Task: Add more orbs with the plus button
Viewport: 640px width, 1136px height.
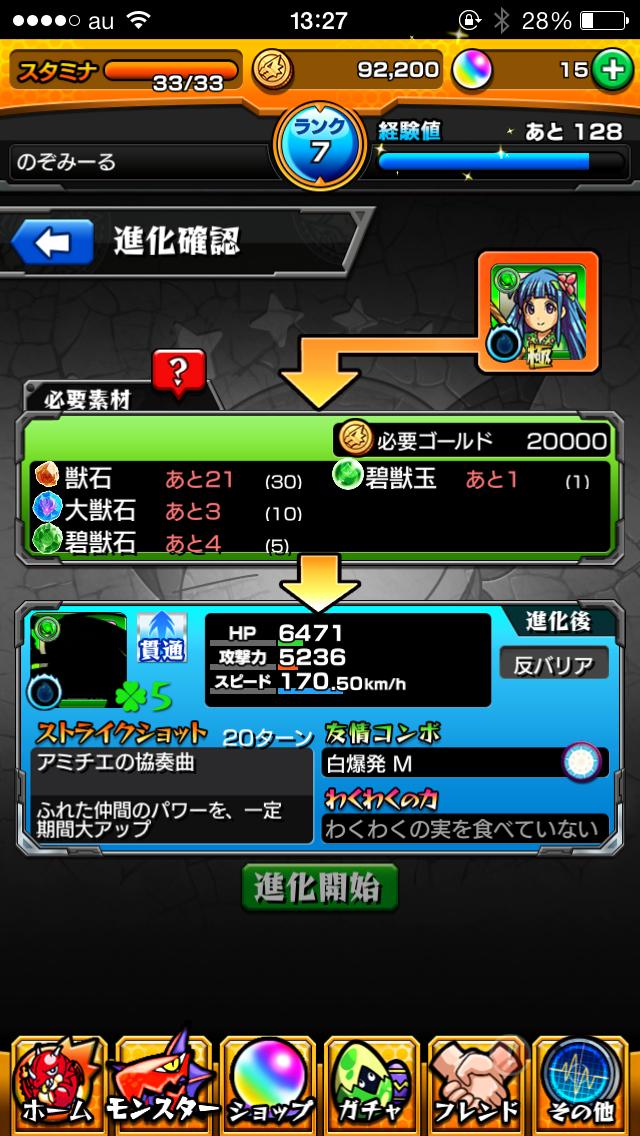Action: 610,69
